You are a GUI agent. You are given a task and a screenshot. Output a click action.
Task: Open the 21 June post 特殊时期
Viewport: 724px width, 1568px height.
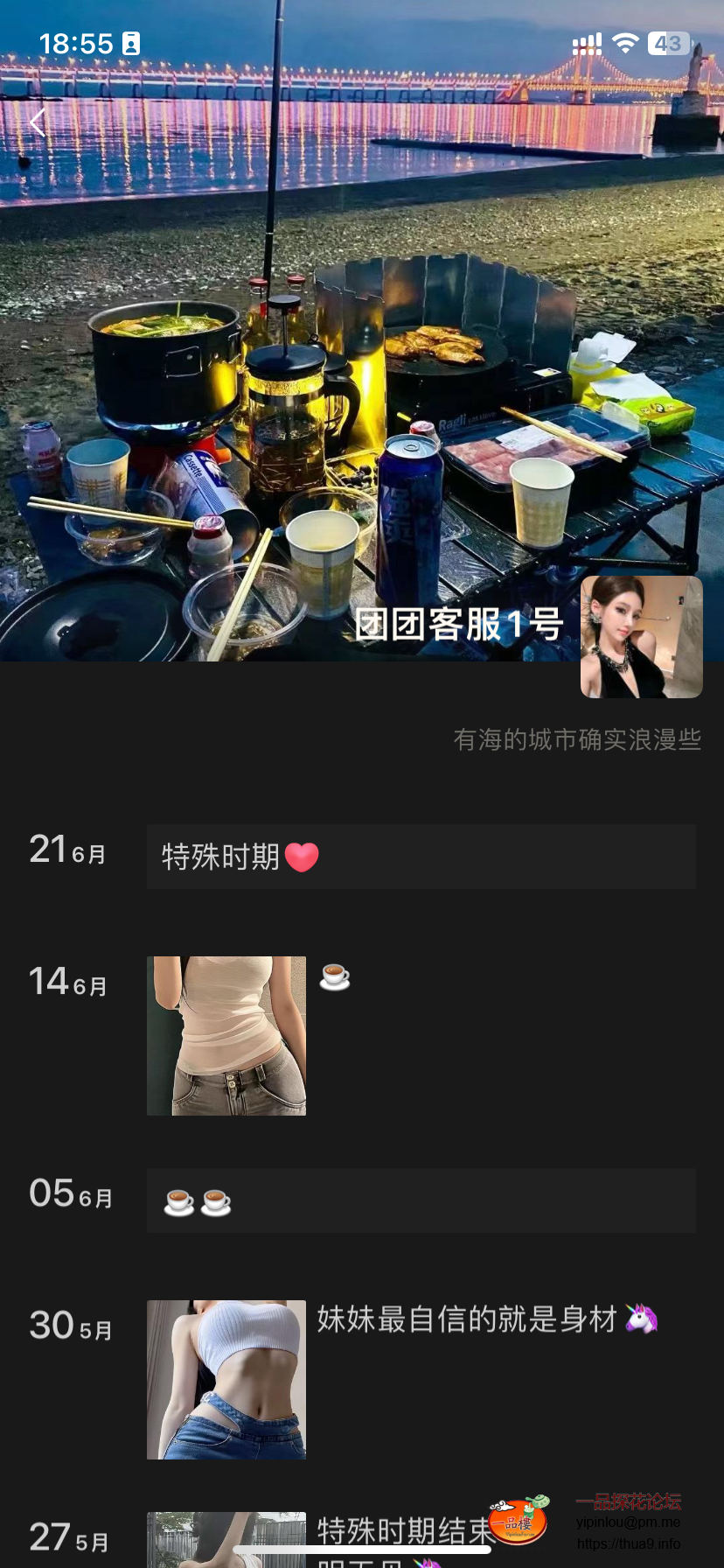coord(421,857)
